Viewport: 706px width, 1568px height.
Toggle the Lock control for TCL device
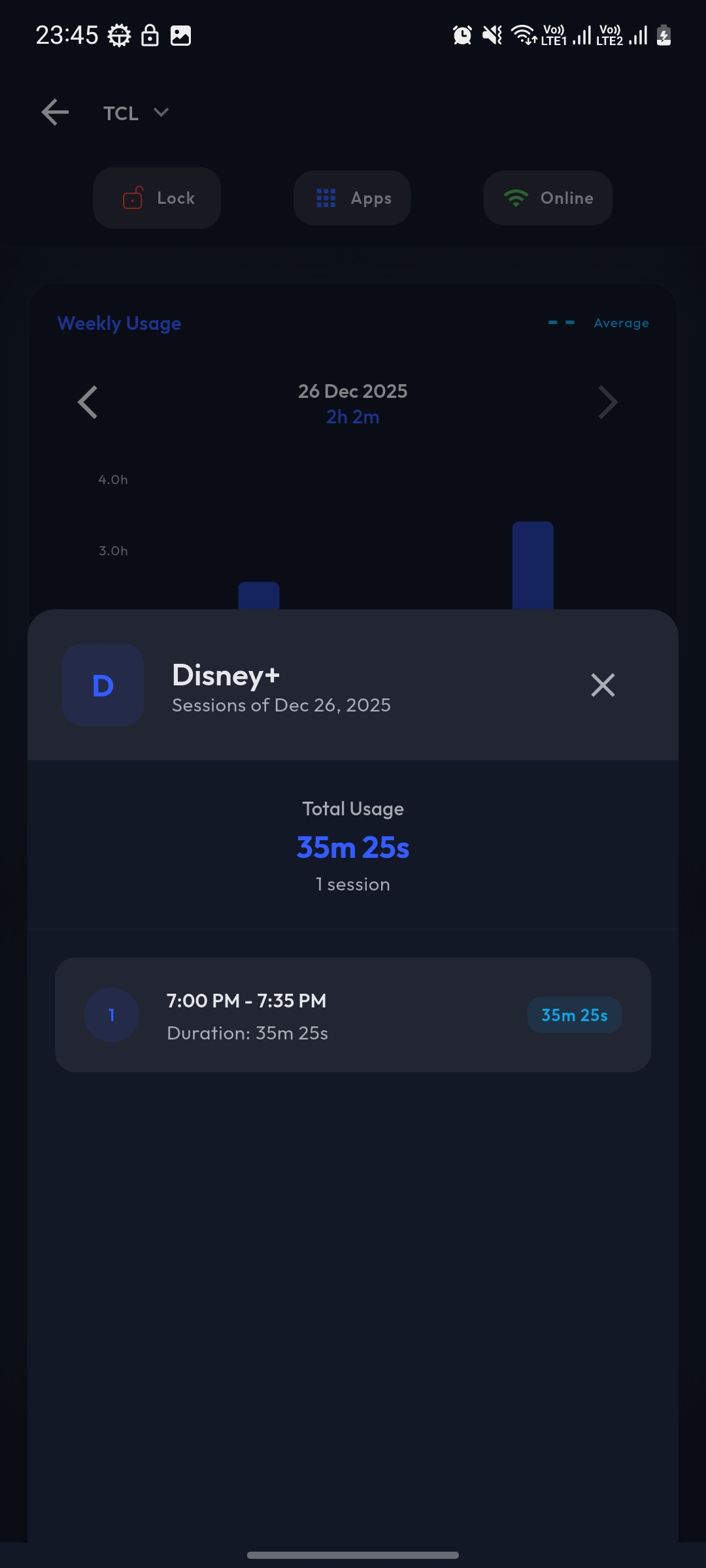pos(157,197)
